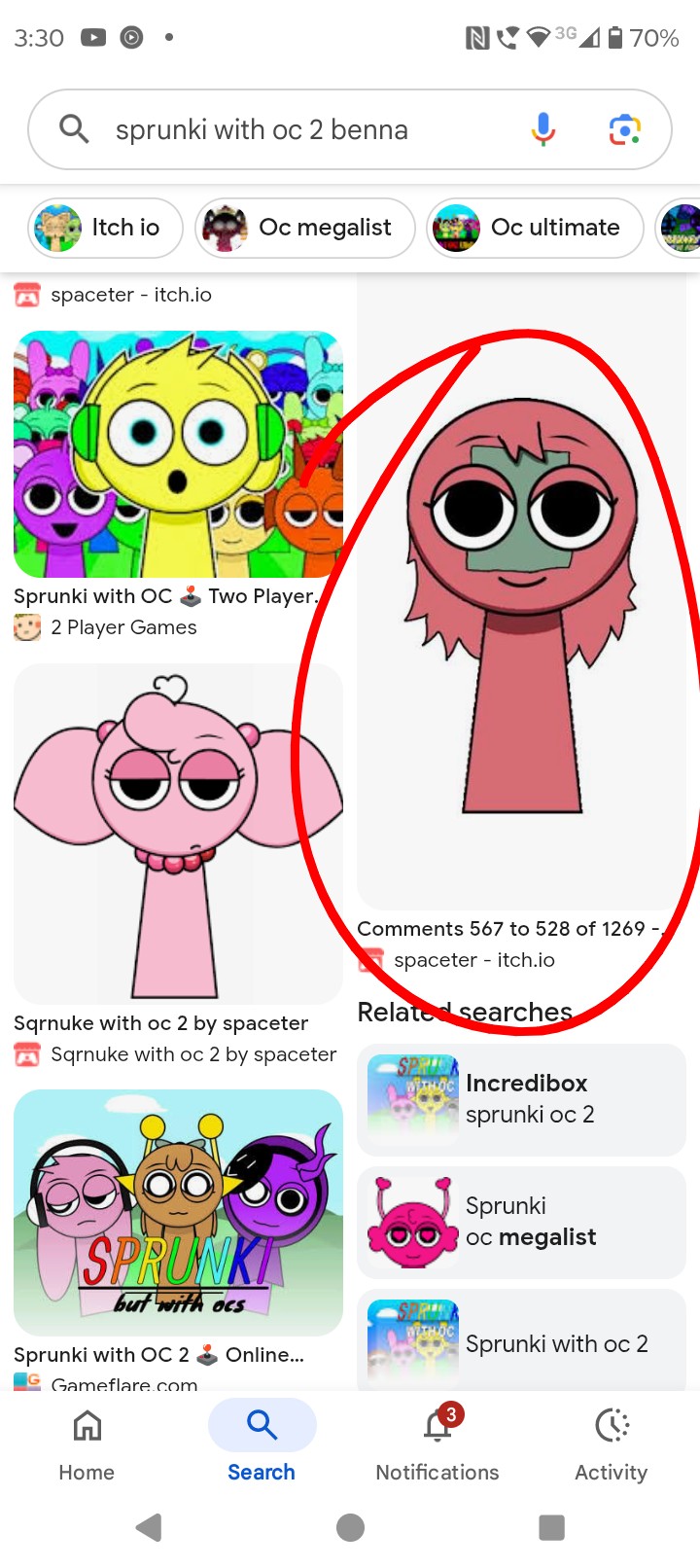This screenshot has width=700, height=1568.
Task: Start voice search with the microphone
Action: pyautogui.click(x=543, y=129)
